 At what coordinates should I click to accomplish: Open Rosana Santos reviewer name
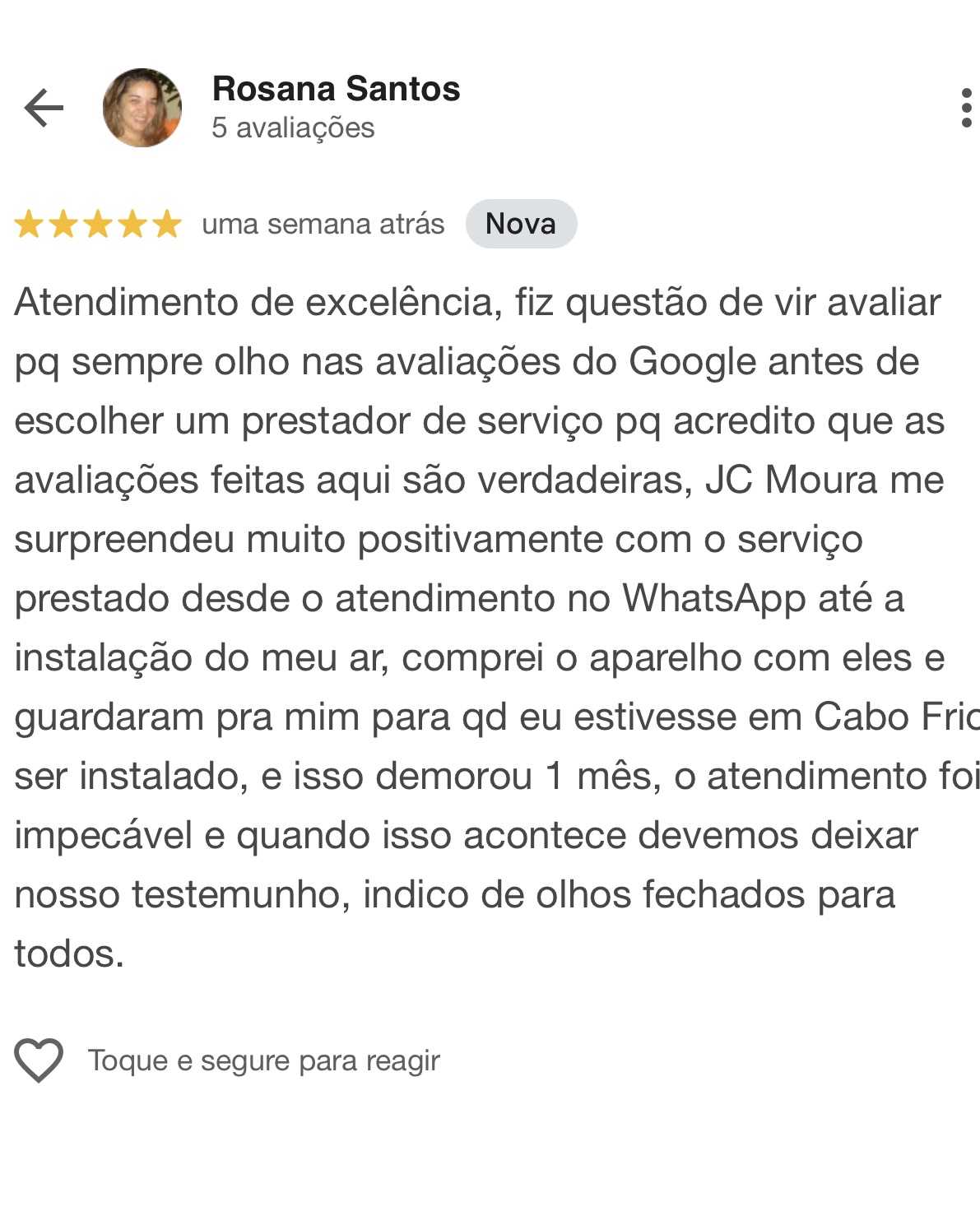[336, 89]
